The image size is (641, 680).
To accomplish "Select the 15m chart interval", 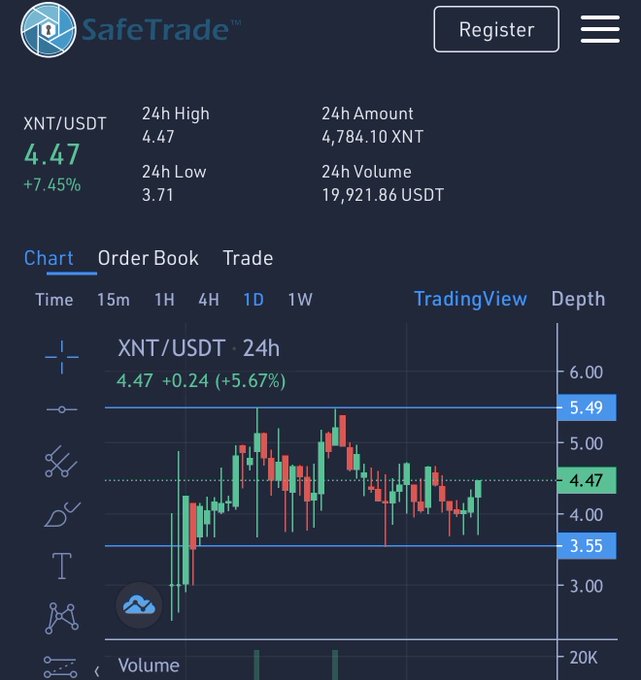I will (x=113, y=299).
